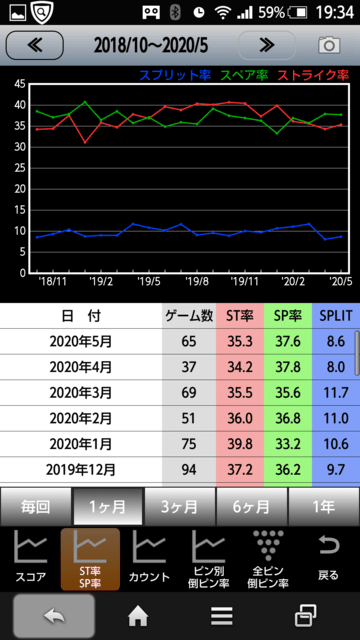Open the ピン別倒ピン率 graph
The image size is (360, 640).
[x=209, y=559]
